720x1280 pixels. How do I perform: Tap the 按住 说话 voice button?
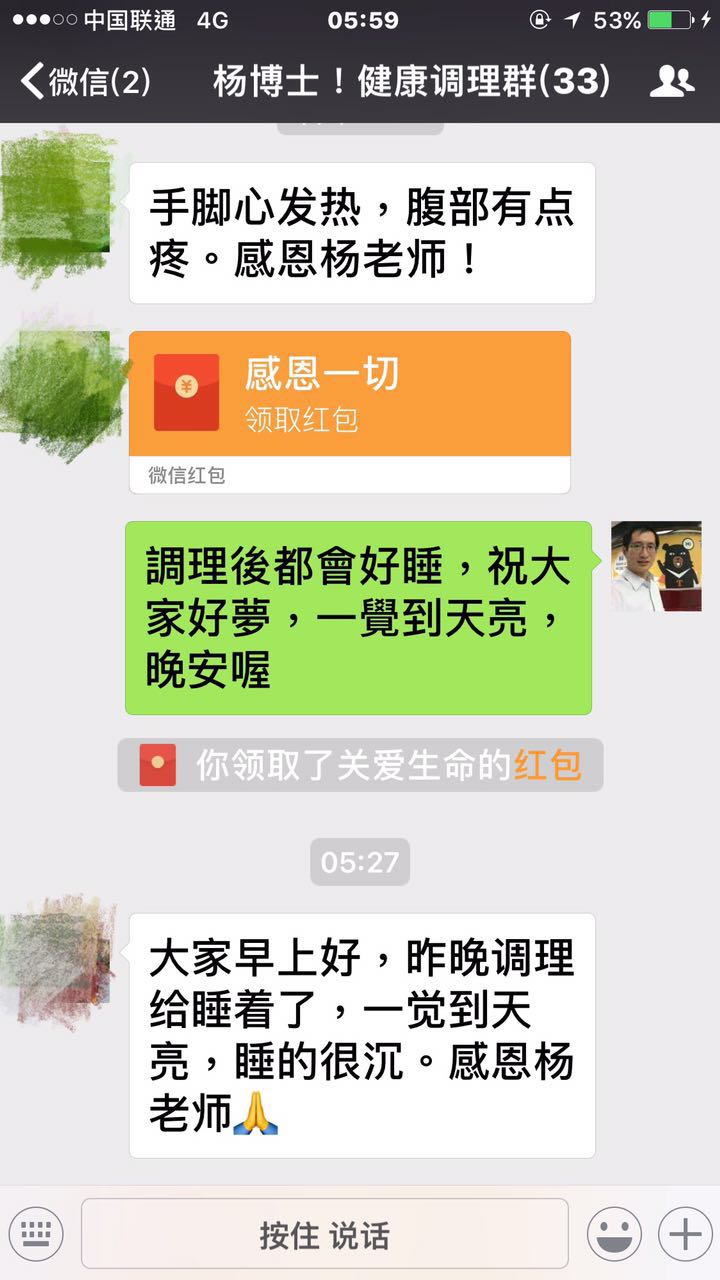[324, 1234]
